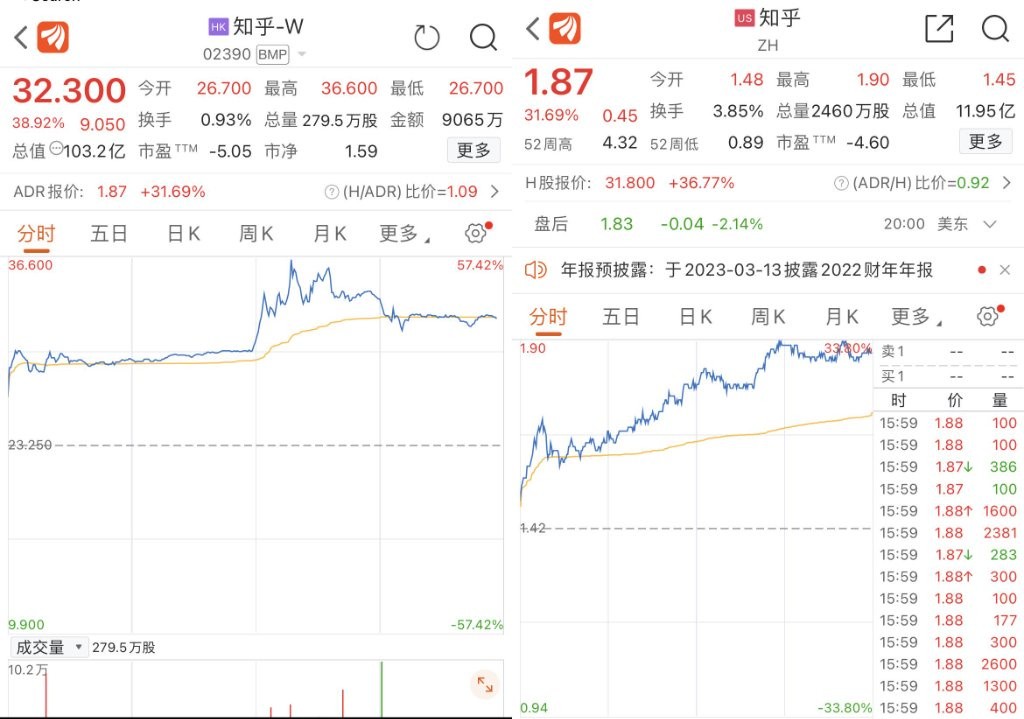Select the 日K tab under ADR报价
The image size is (1024, 719).
point(183,234)
